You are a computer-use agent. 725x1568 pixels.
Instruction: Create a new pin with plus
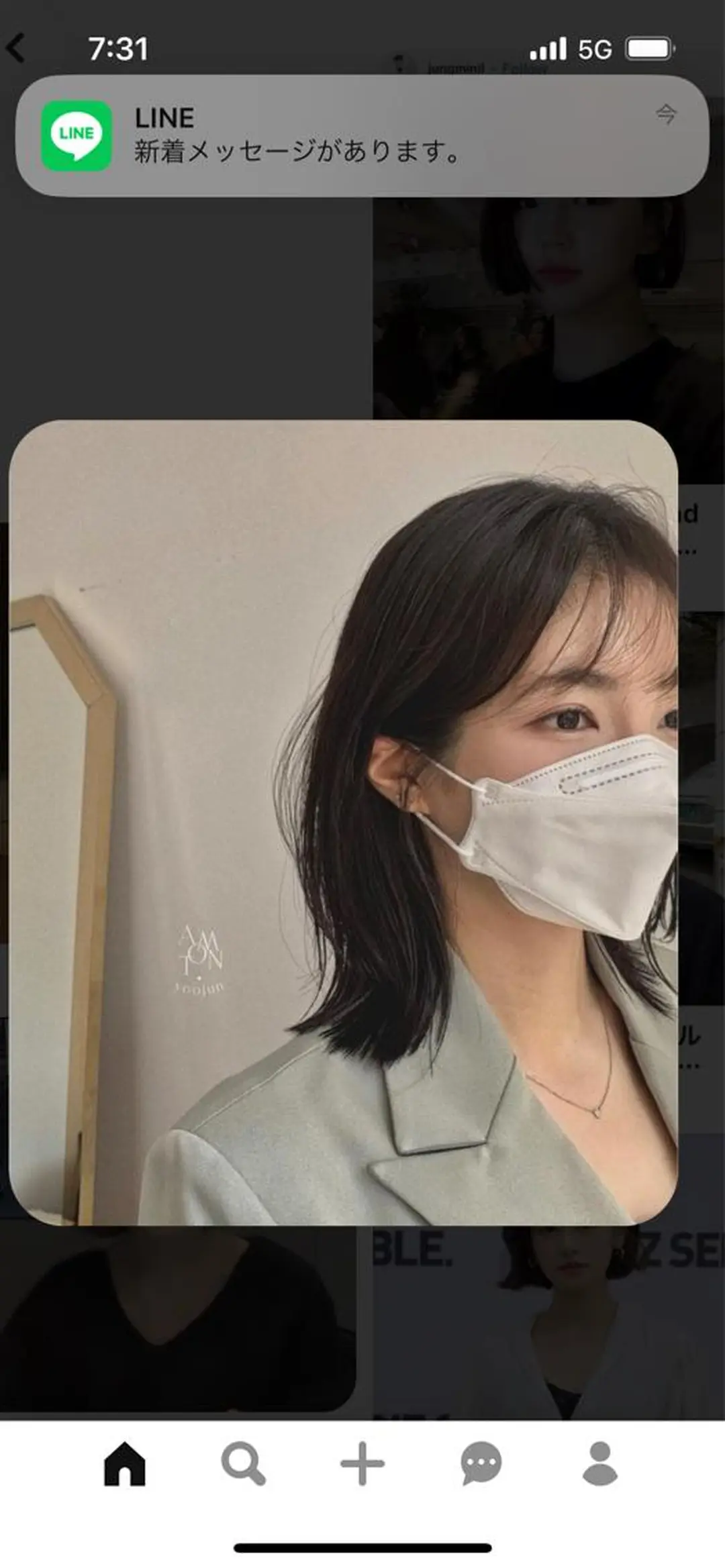point(362,1463)
